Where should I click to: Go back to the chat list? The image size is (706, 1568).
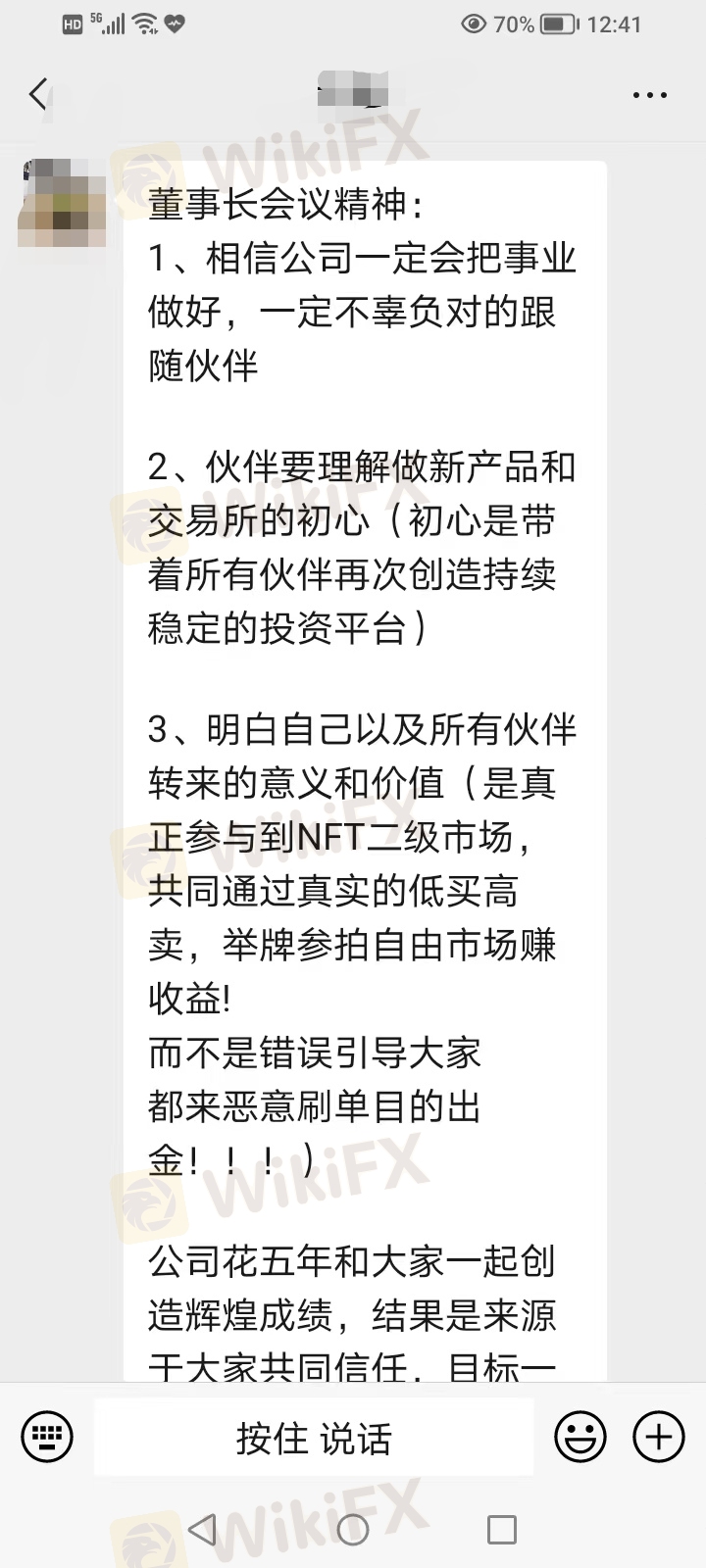click(39, 95)
